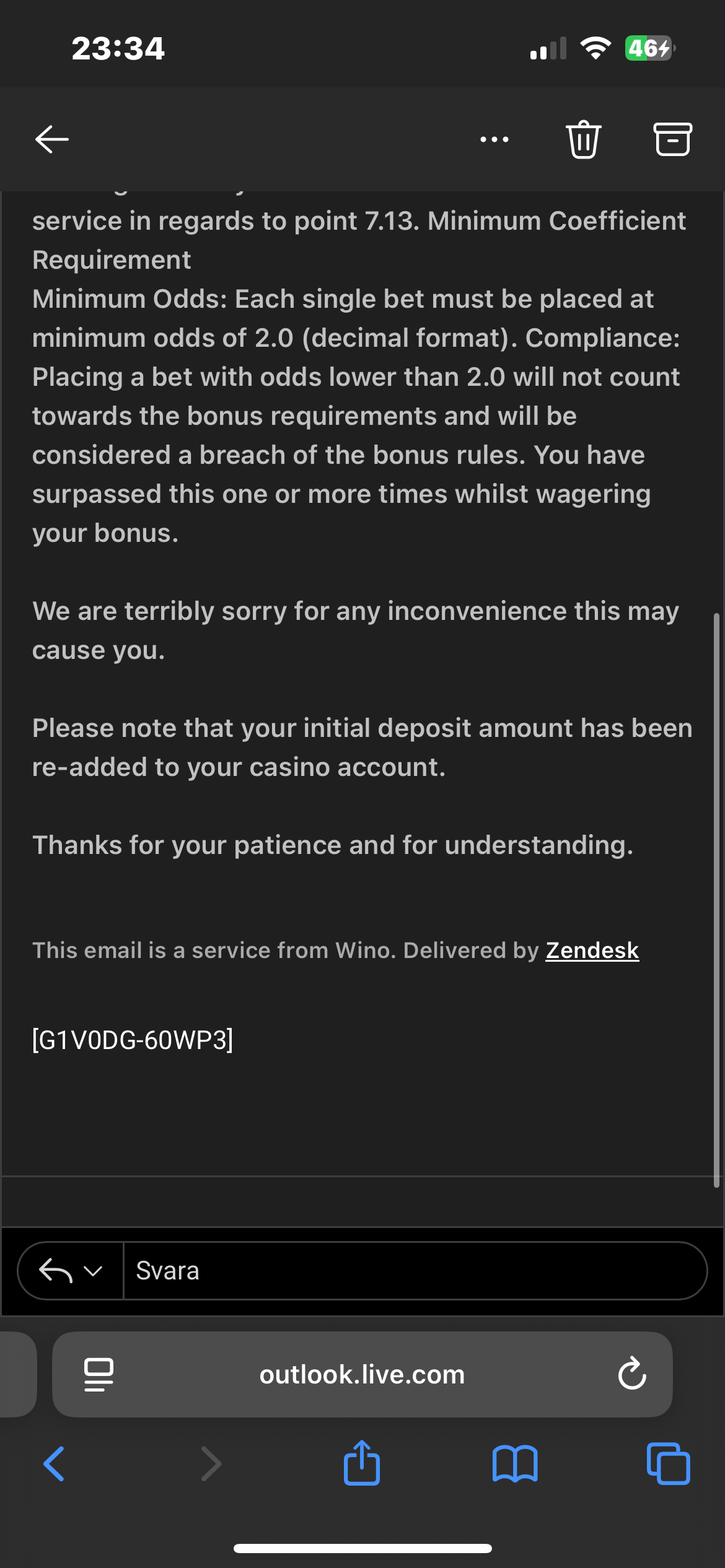Open Safari page settings menu icon
Screen dimensions: 725x1568
pyautogui.click(x=99, y=1374)
